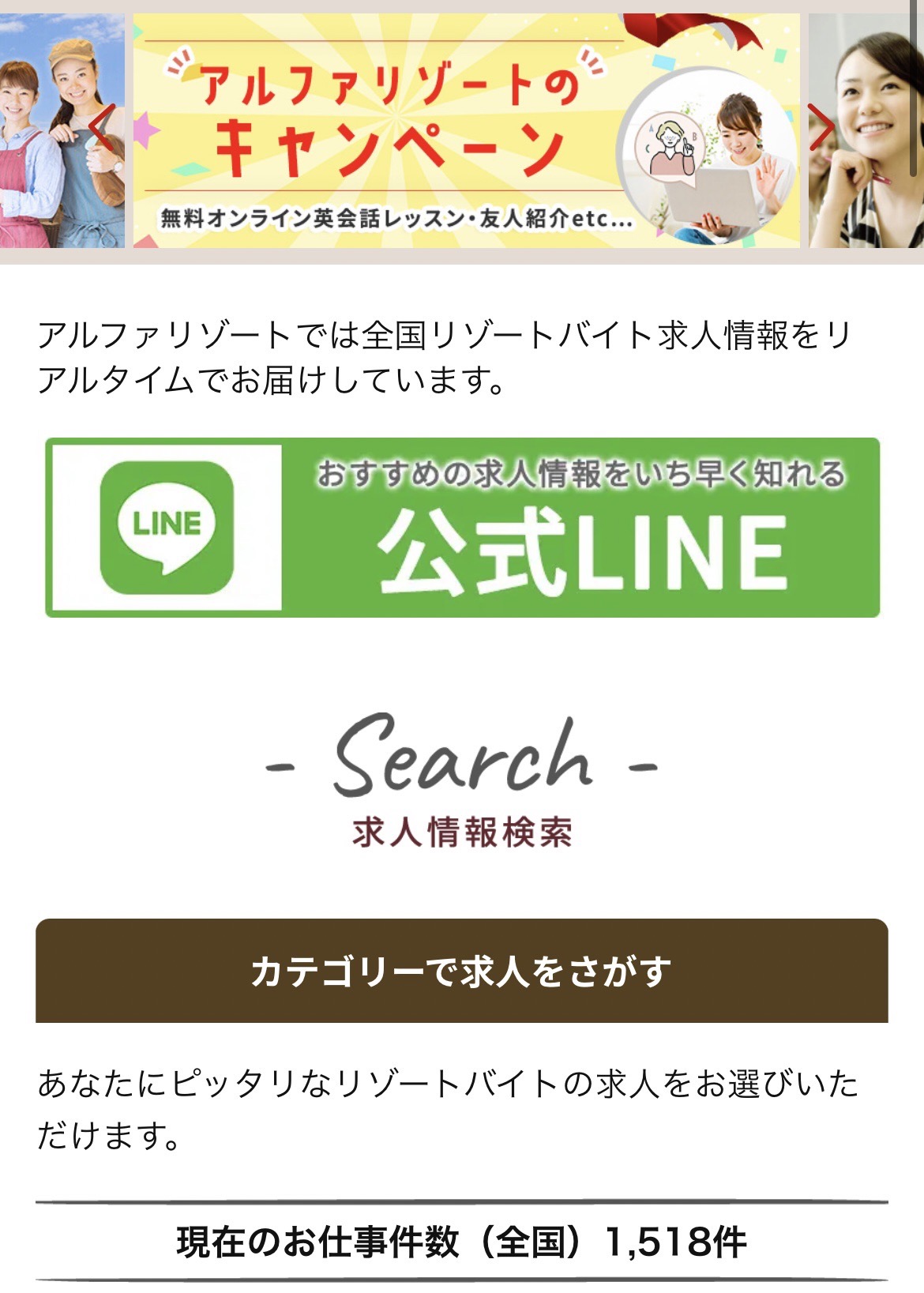Show the previous carousel banner
The width and height of the screenshot is (924, 1293).
(101, 127)
